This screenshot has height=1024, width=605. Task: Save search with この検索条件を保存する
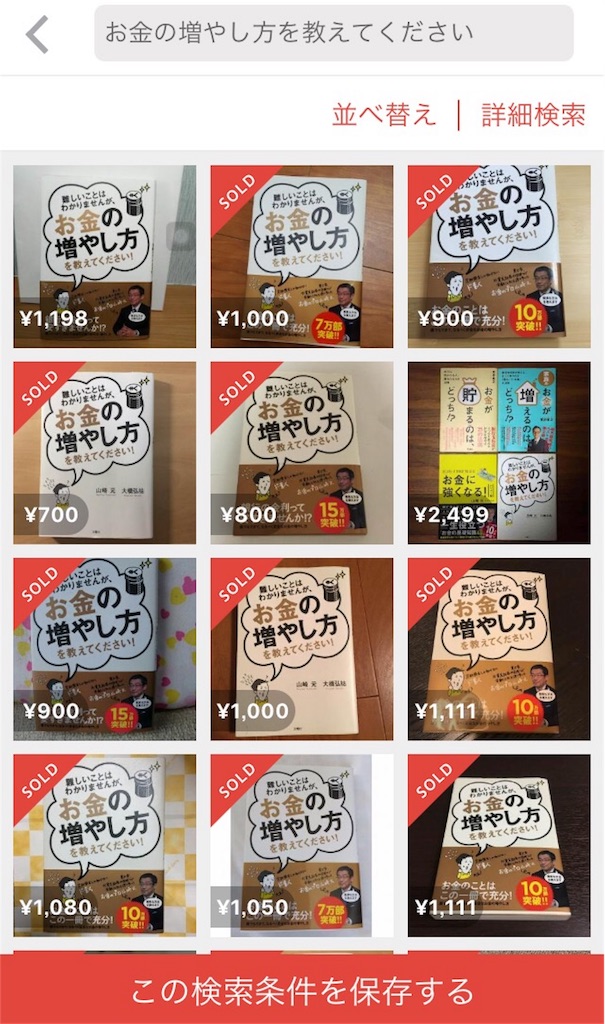[x=302, y=990]
